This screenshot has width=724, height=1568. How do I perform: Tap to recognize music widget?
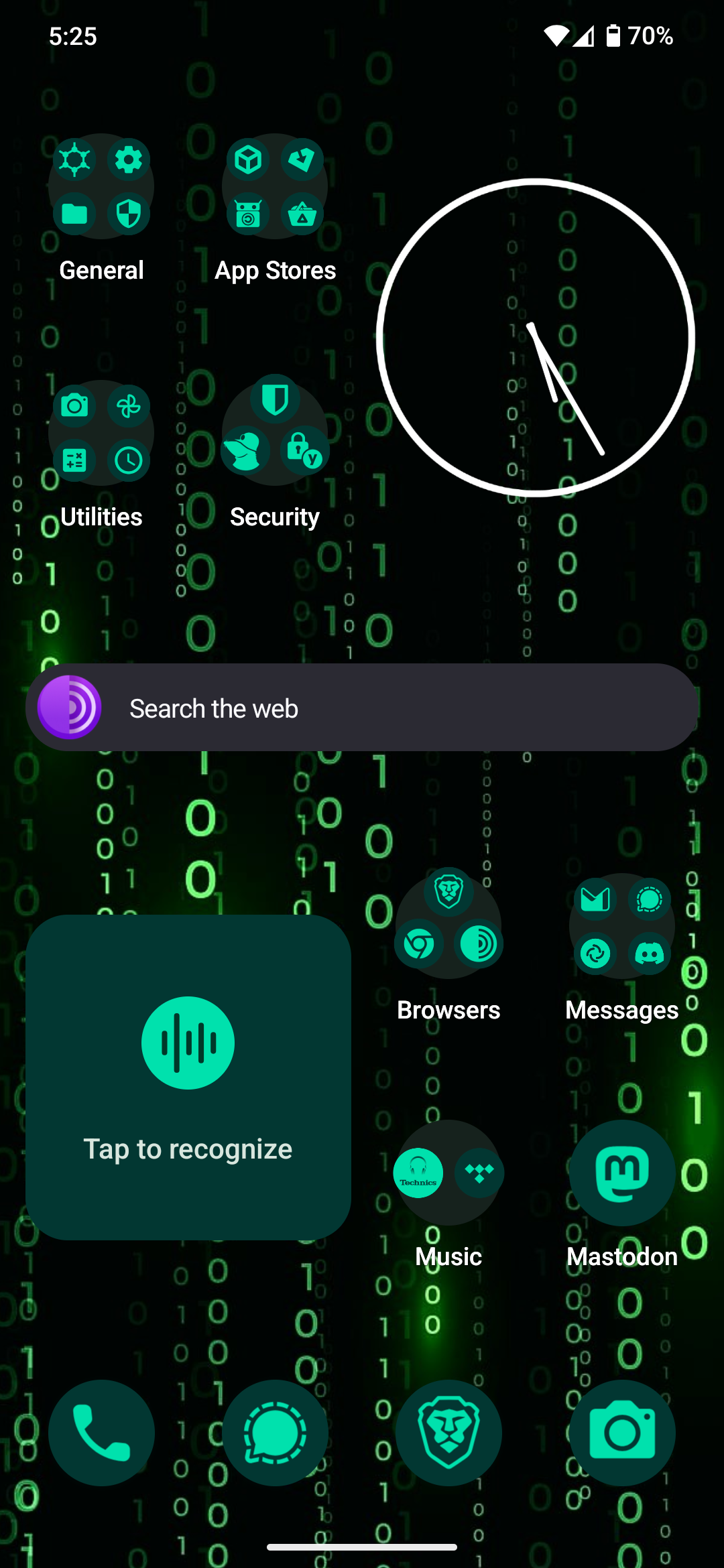[x=188, y=1077]
